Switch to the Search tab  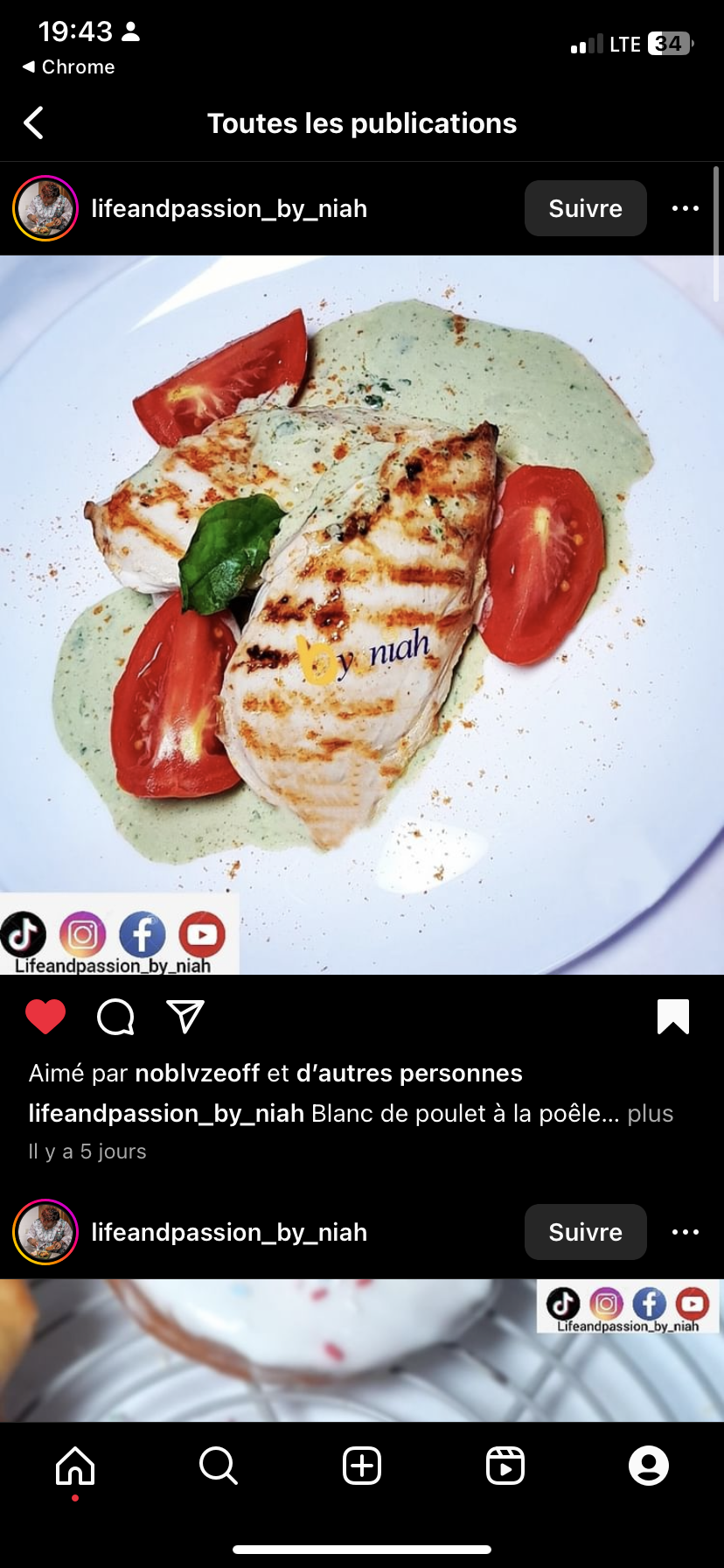(219, 1466)
